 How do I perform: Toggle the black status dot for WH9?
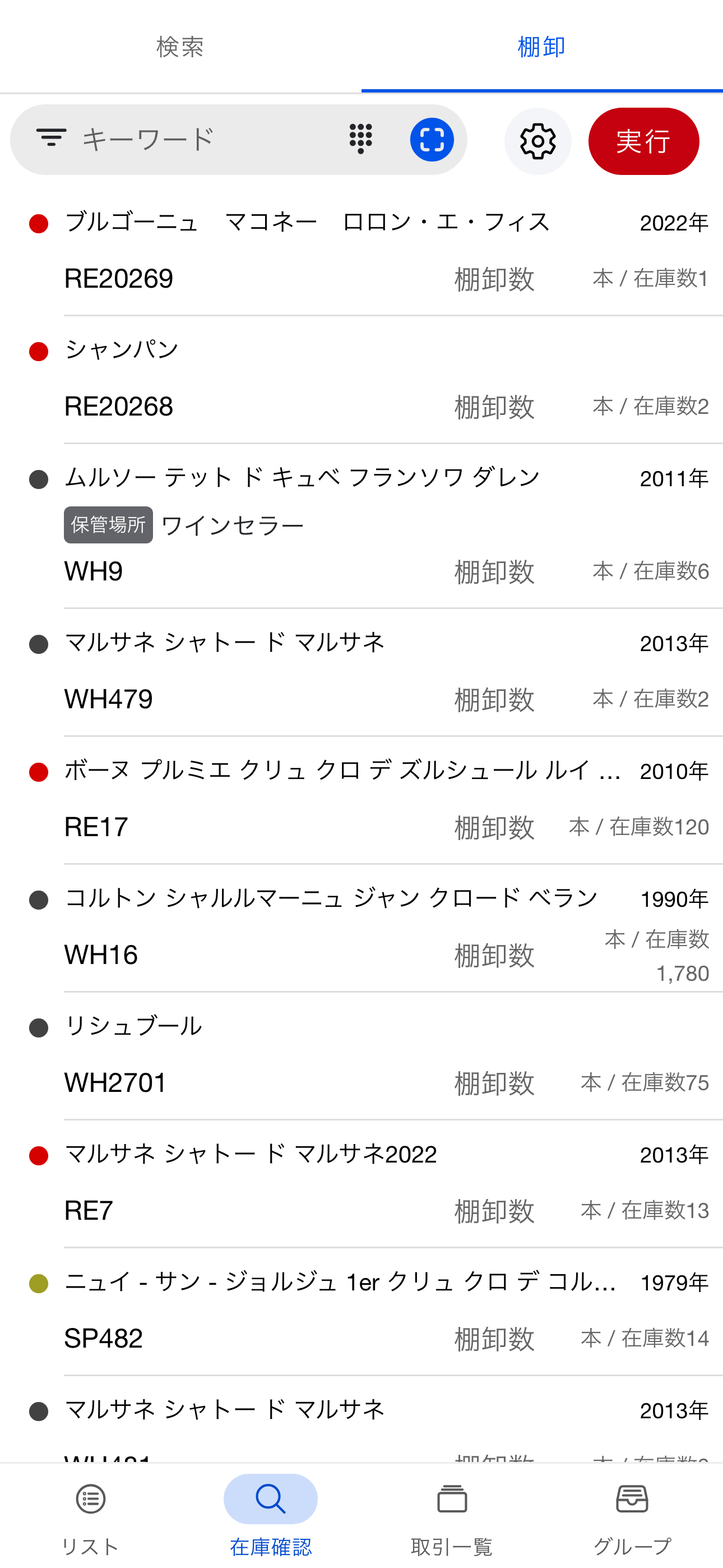point(38,479)
